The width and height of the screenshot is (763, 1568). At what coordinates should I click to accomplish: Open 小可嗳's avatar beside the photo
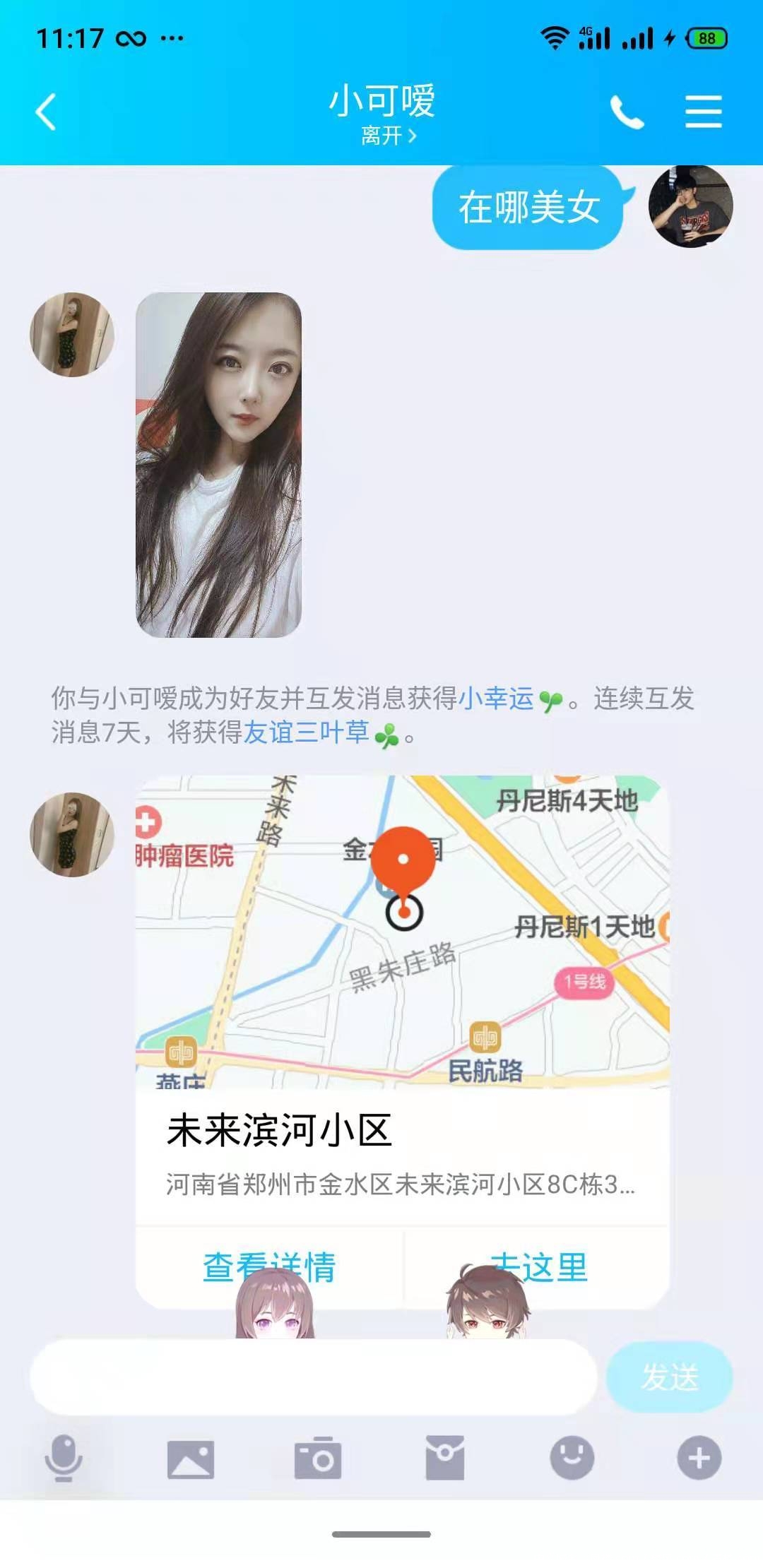72,334
